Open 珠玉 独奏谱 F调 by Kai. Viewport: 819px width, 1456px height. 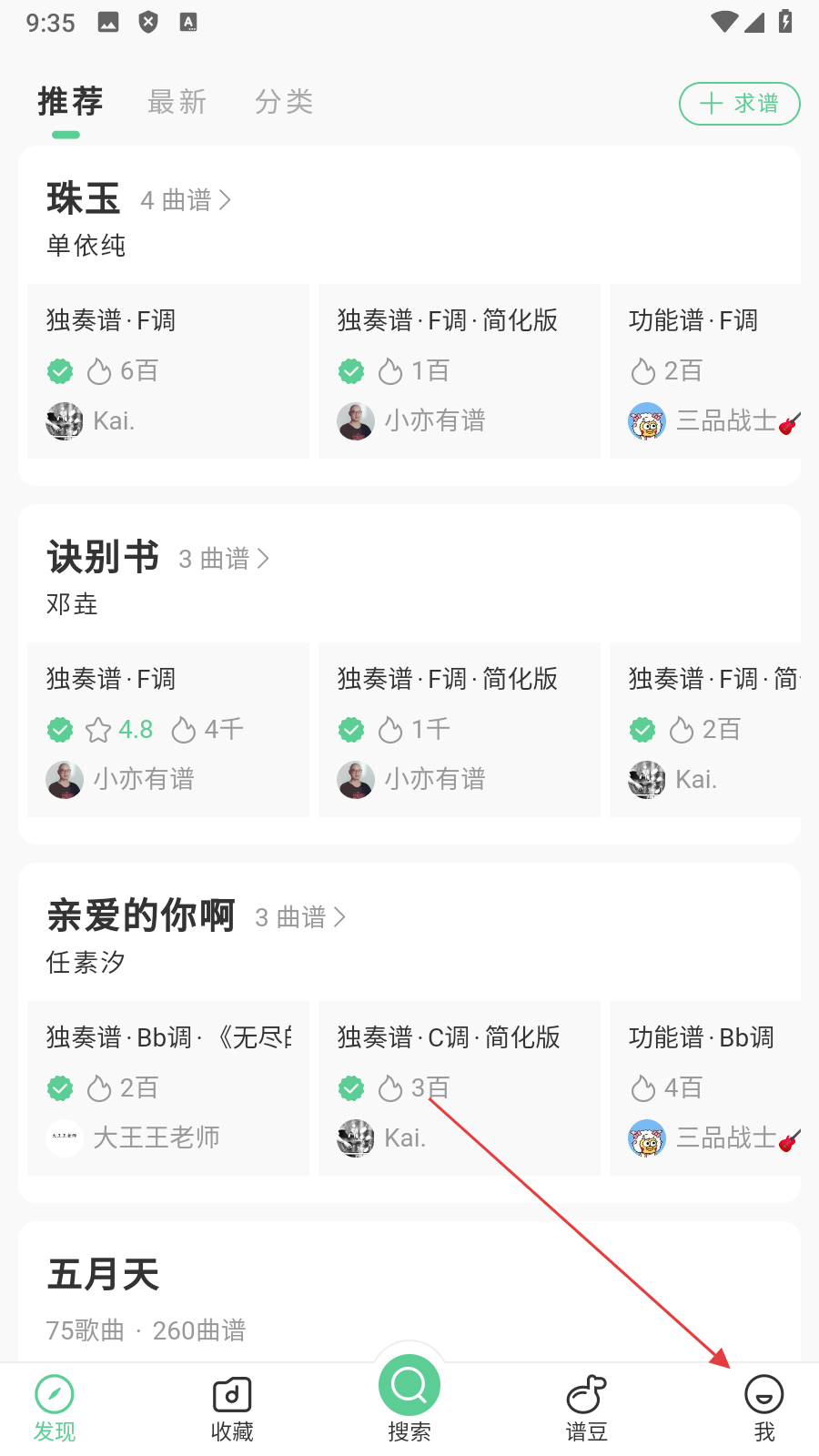click(x=168, y=370)
